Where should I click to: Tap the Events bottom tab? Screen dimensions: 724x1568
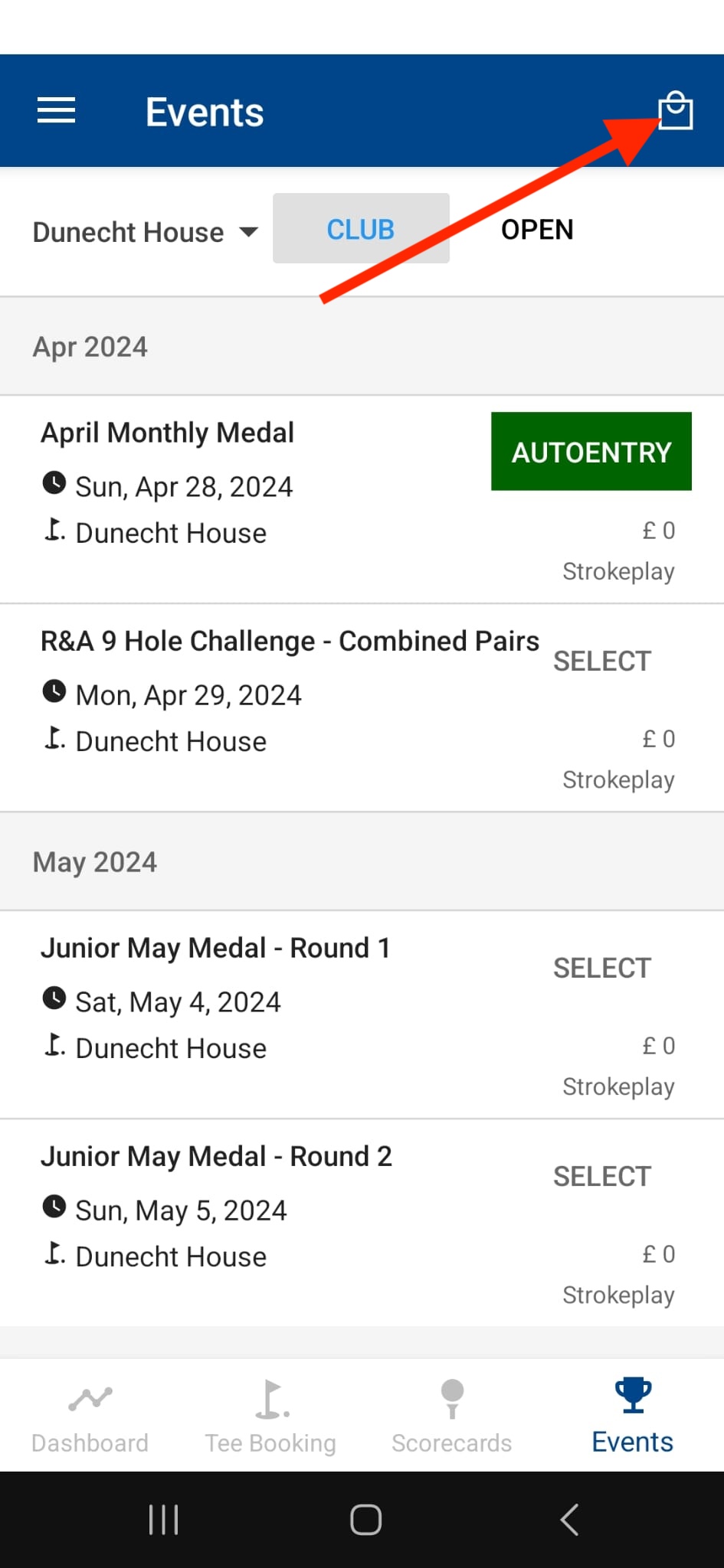633,1416
